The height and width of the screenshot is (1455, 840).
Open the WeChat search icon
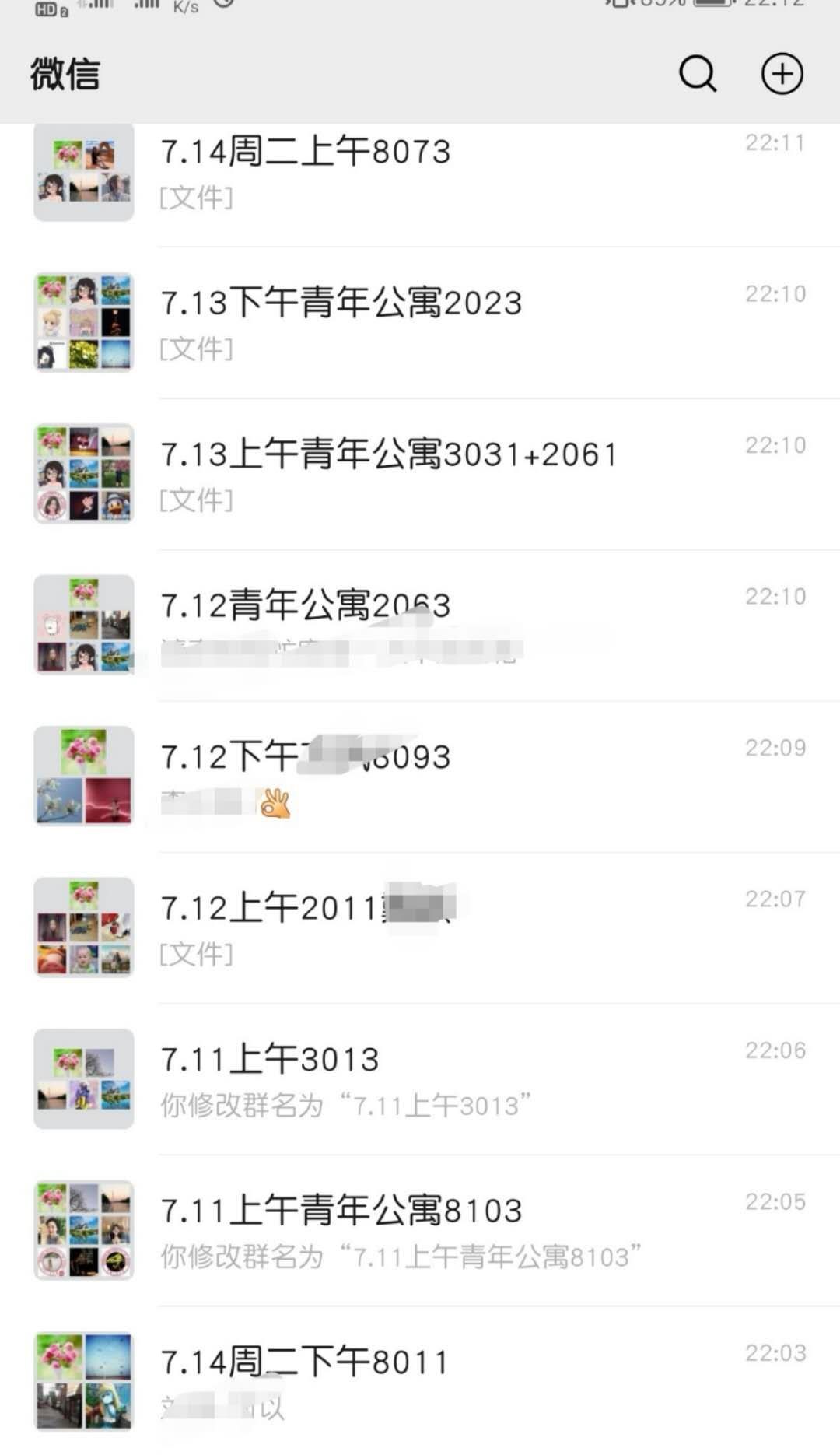tap(697, 74)
